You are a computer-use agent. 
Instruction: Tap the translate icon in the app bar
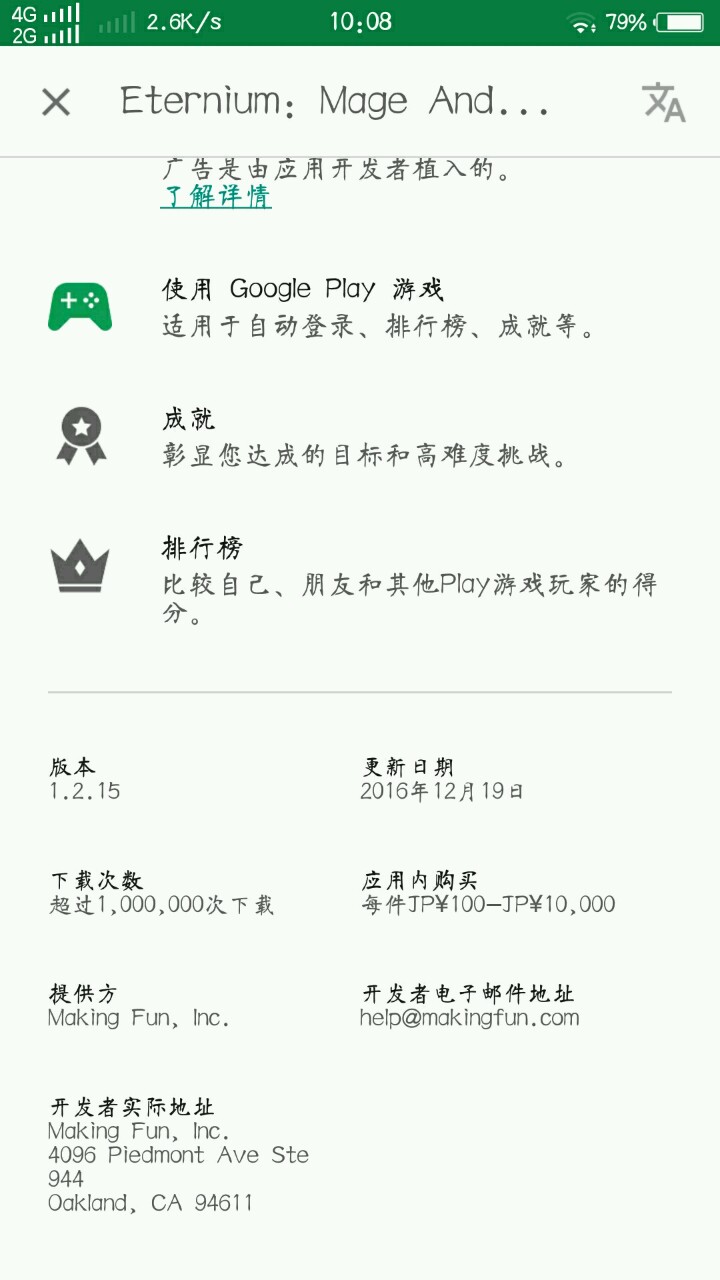click(663, 102)
